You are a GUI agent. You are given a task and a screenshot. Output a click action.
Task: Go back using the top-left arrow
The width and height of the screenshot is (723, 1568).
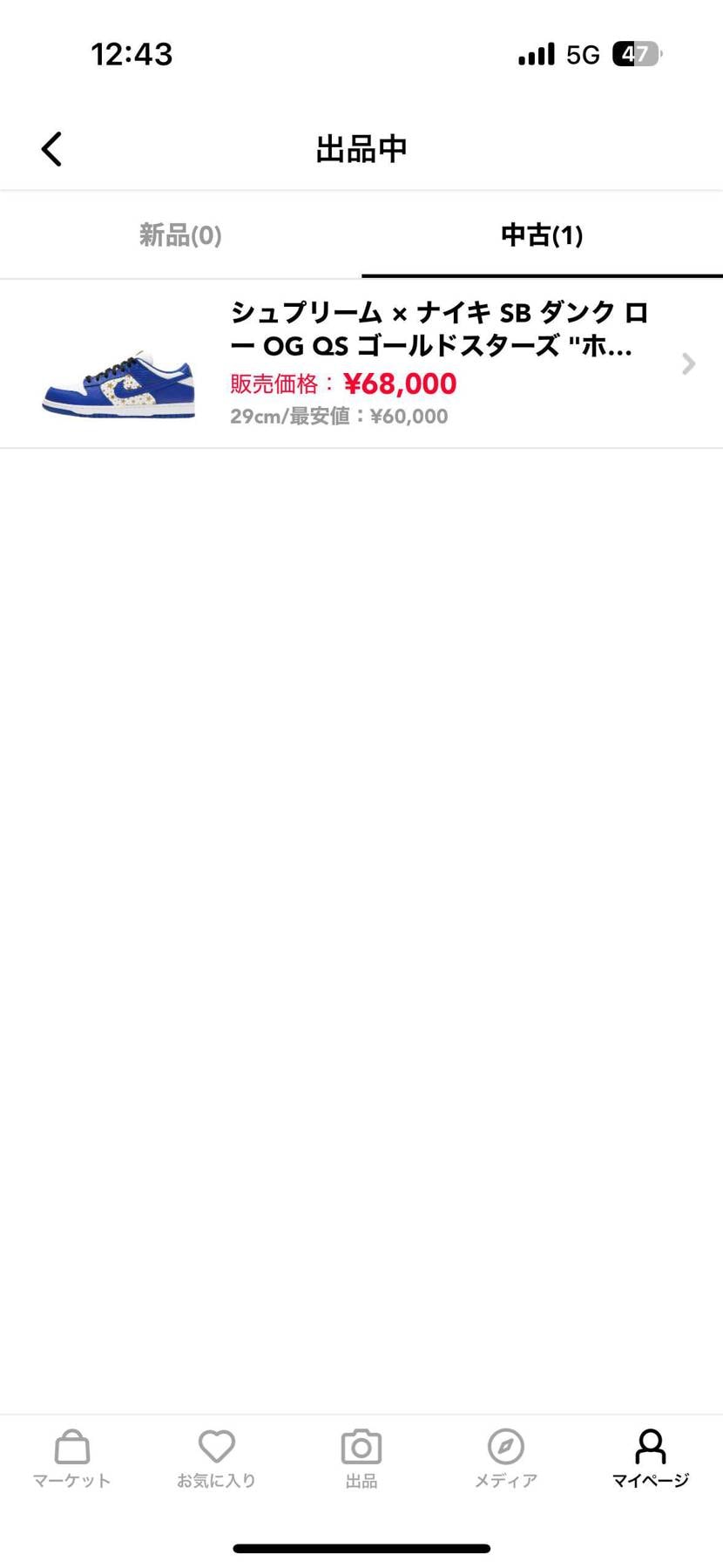(x=52, y=149)
